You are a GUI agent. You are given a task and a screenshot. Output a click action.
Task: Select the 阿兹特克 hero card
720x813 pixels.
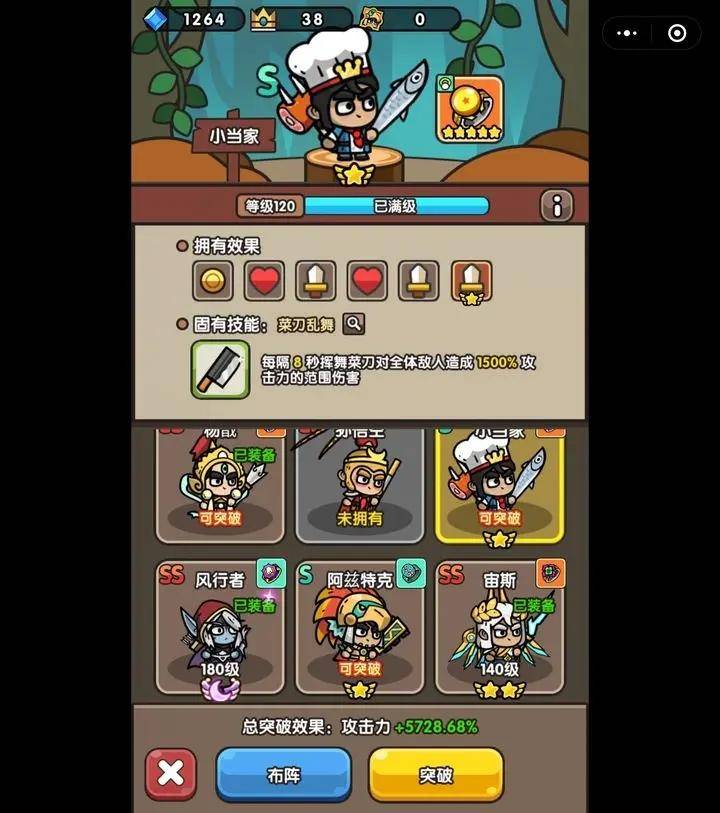pyautogui.click(x=360, y=626)
